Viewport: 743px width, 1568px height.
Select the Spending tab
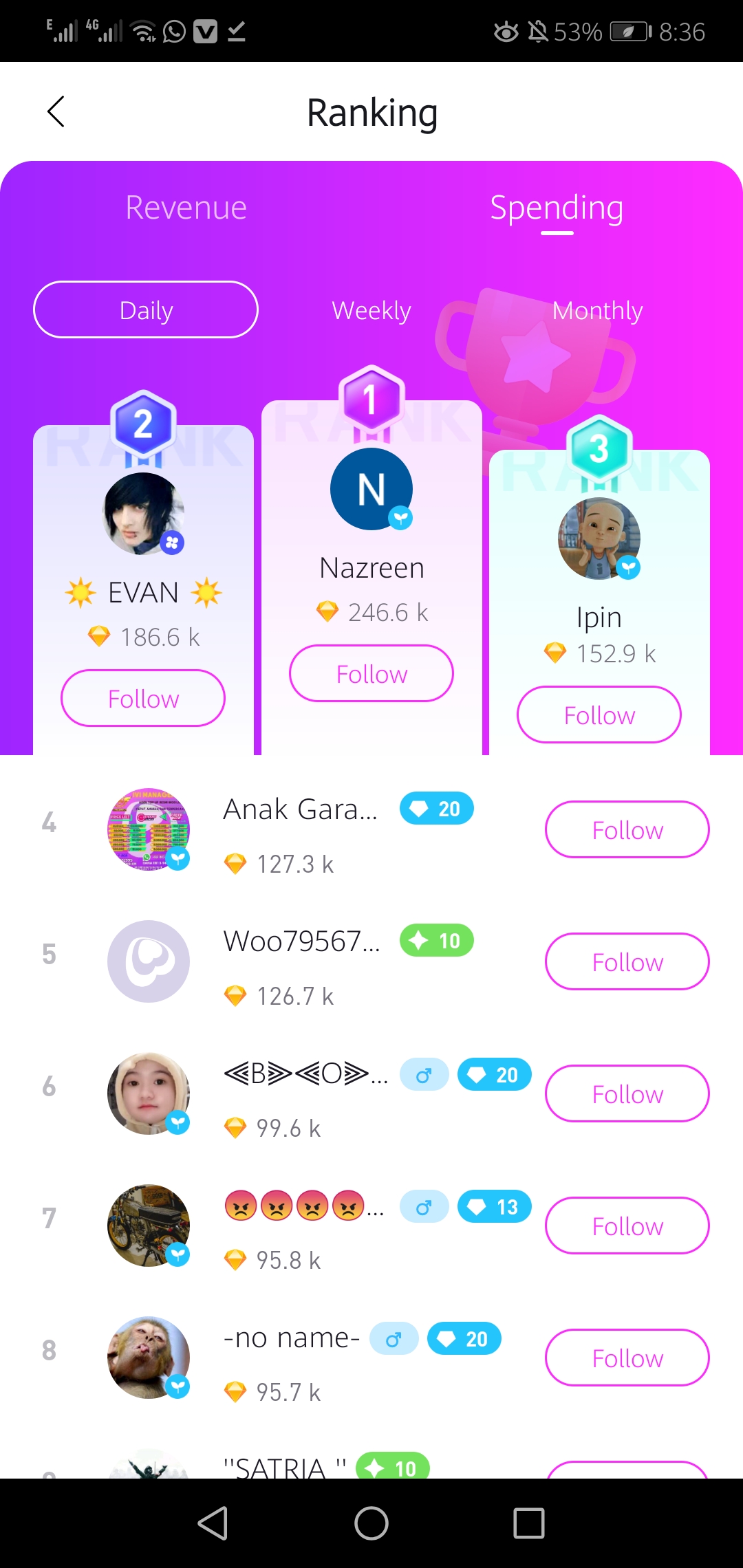(557, 208)
